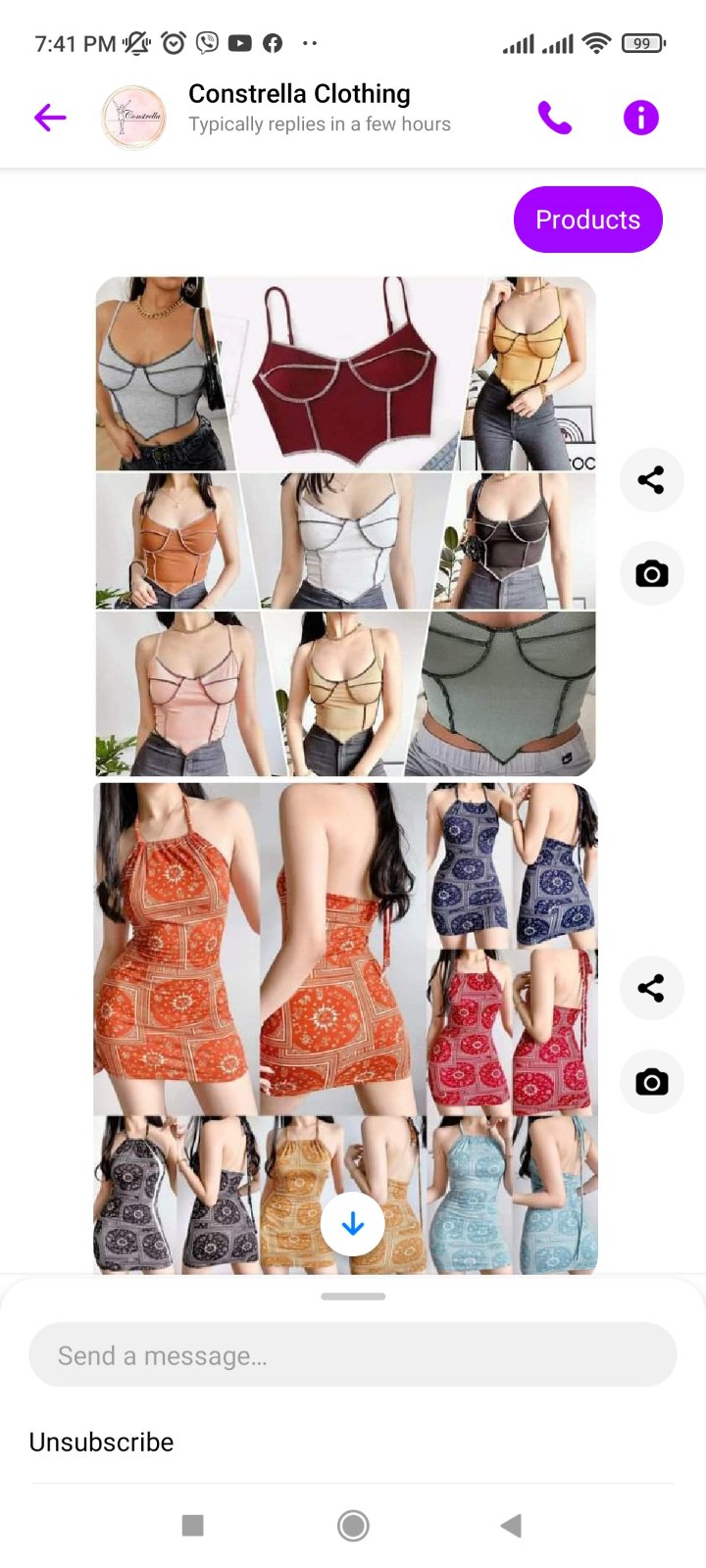Tap Unsubscribe from this page
Screen dimensions: 706x1568
tap(102, 1442)
